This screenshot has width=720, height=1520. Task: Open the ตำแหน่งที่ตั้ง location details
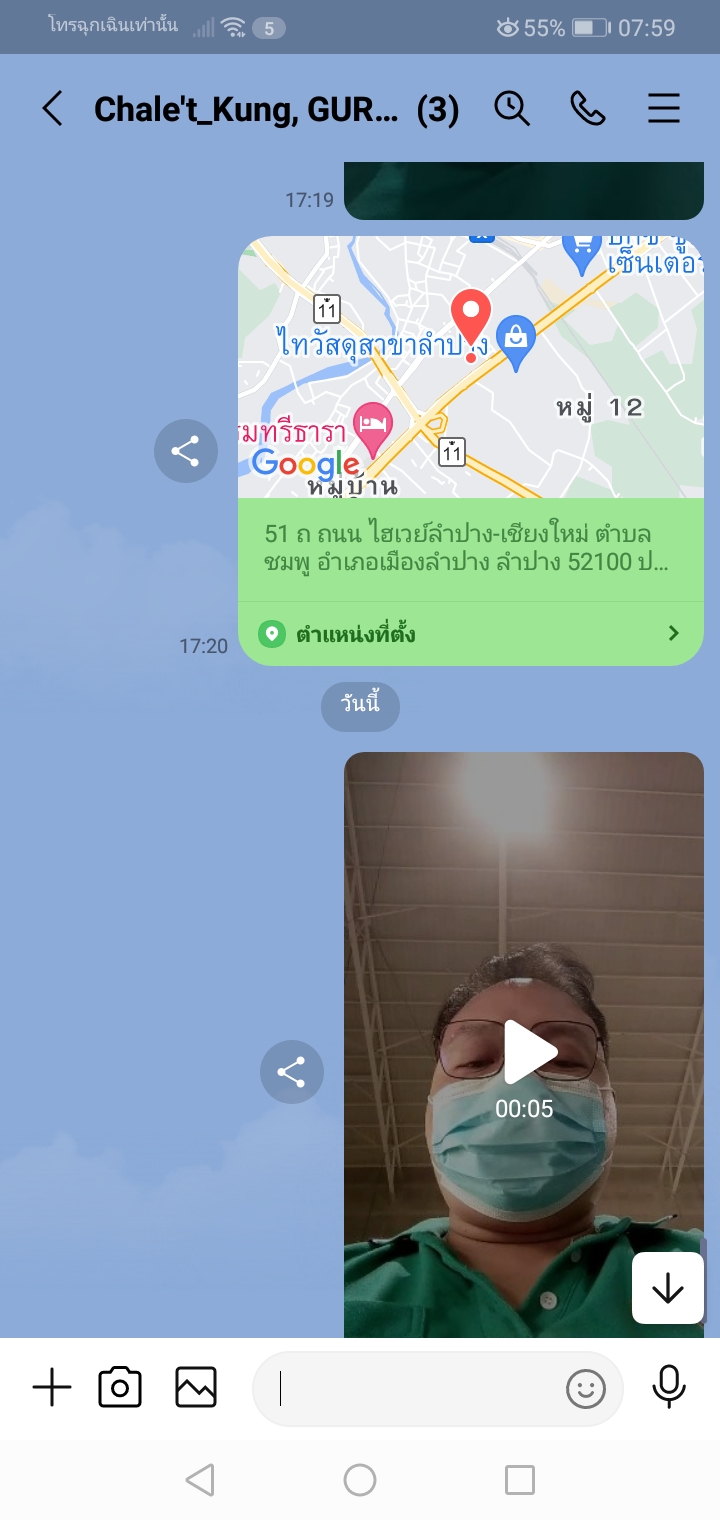(x=470, y=634)
